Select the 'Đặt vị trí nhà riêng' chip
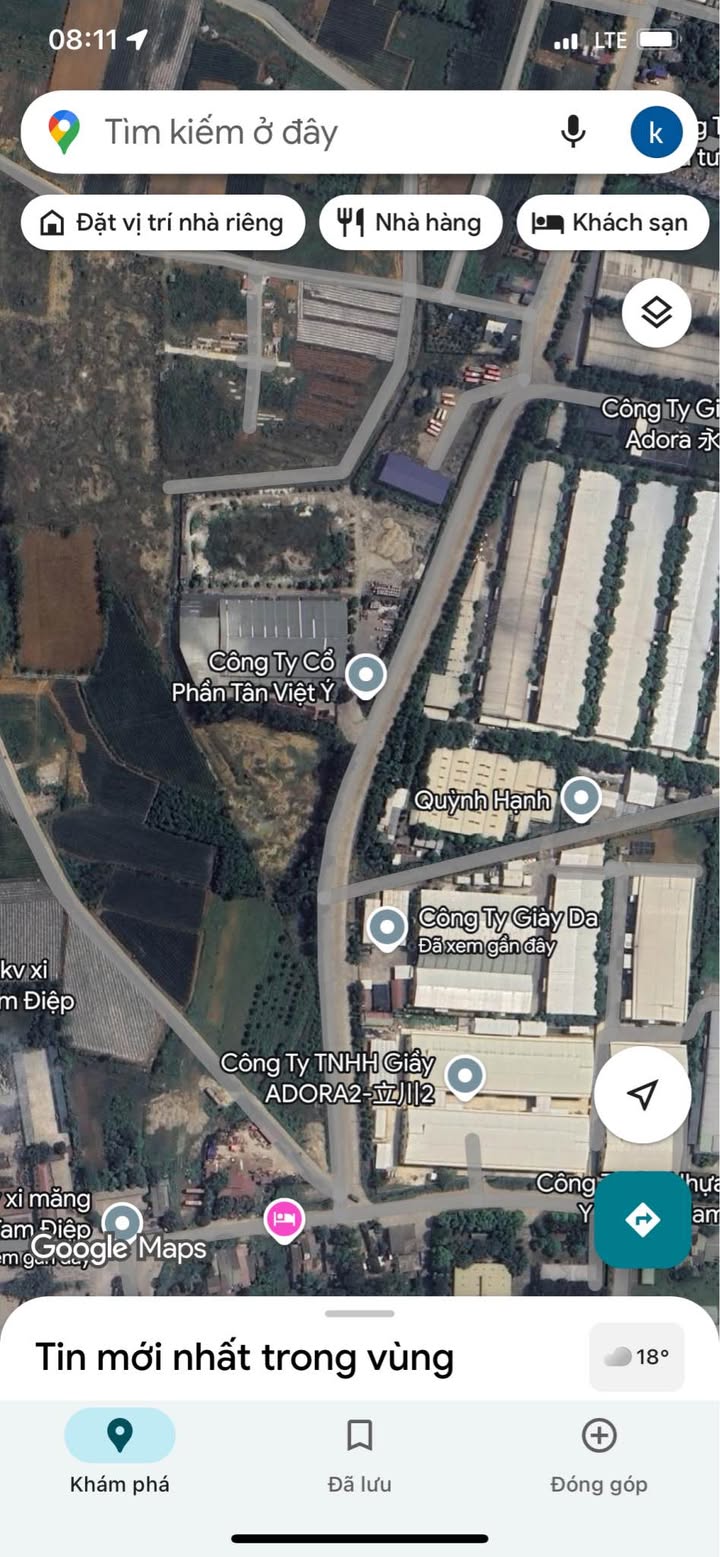 tap(163, 222)
